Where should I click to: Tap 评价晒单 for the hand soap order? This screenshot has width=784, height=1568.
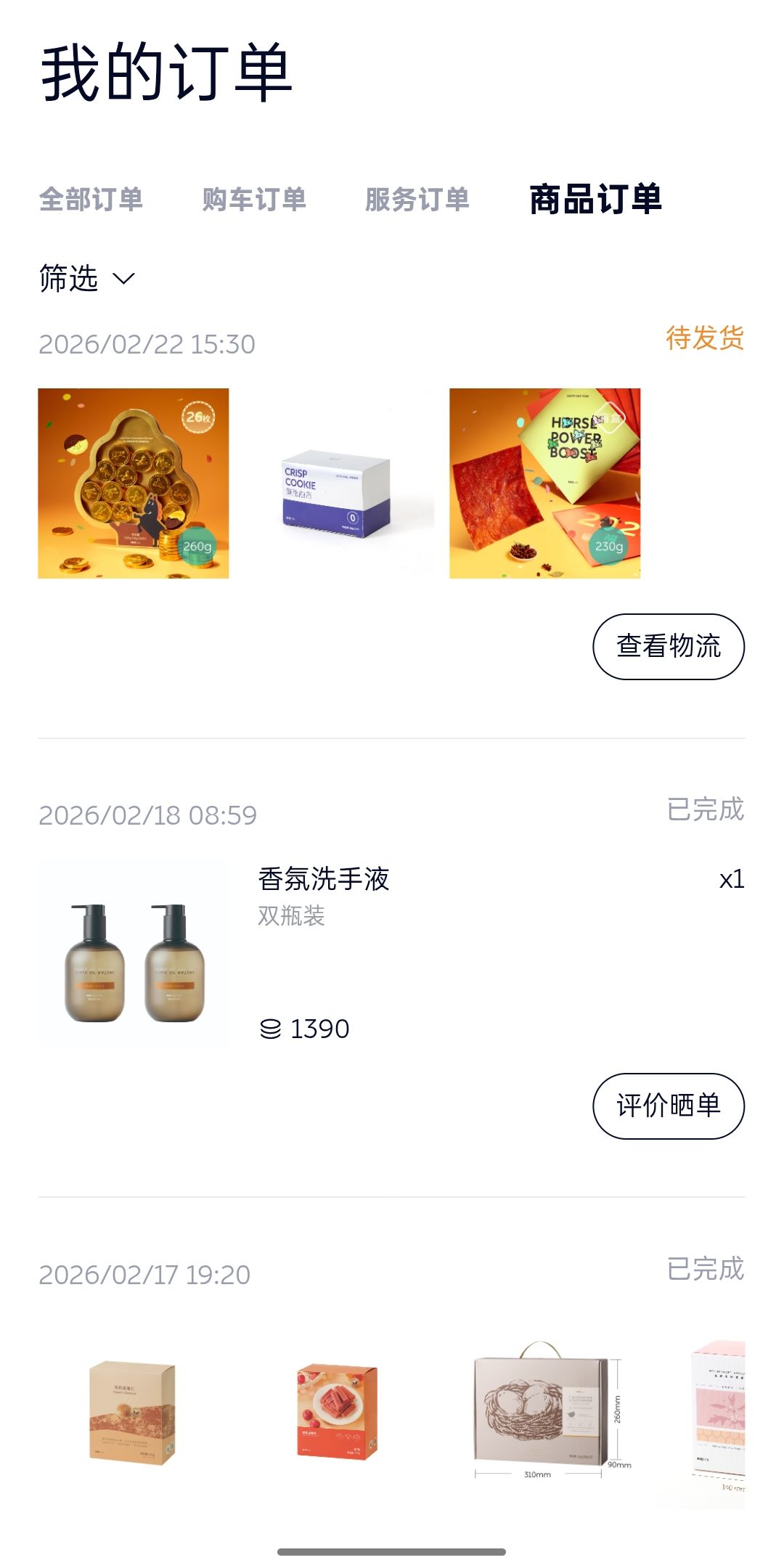pyautogui.click(x=669, y=1106)
